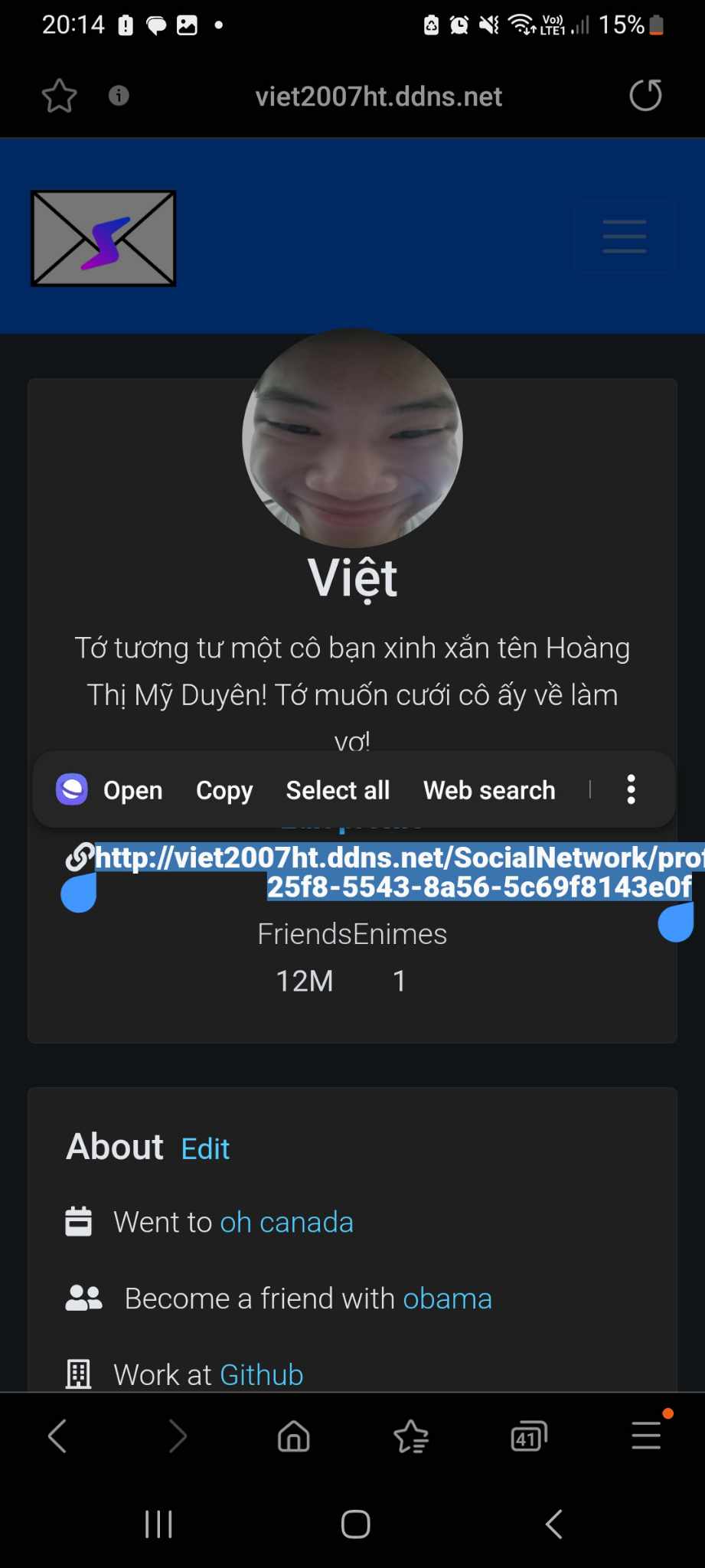705x1568 pixels.
Task: Open the bookmarks list
Action: 411,1436
